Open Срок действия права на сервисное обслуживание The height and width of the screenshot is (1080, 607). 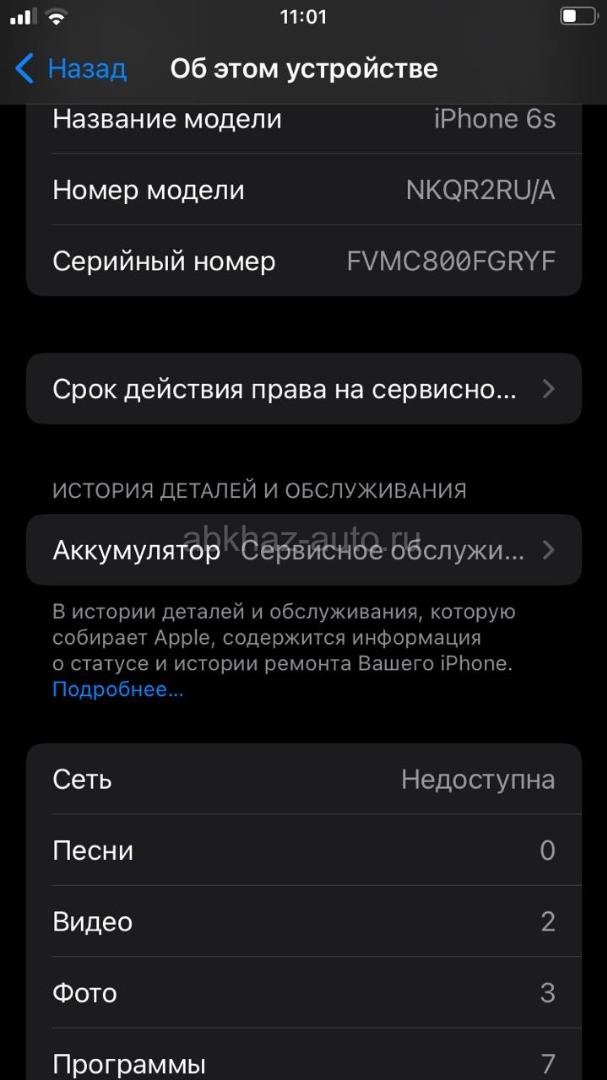pos(304,389)
